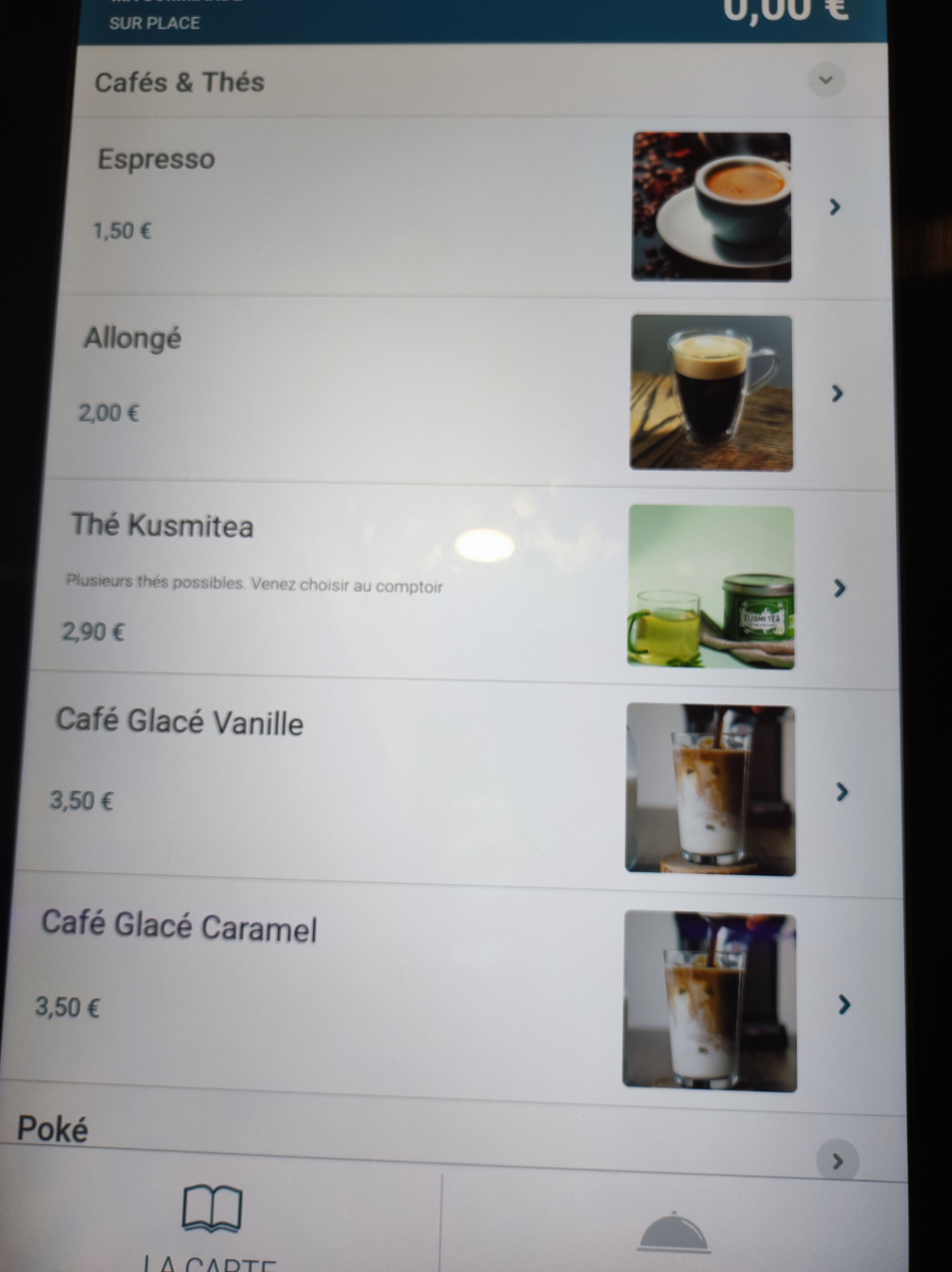Viewport: 952px width, 1272px height.
Task: Expand the Poké category
Action: (837, 1161)
